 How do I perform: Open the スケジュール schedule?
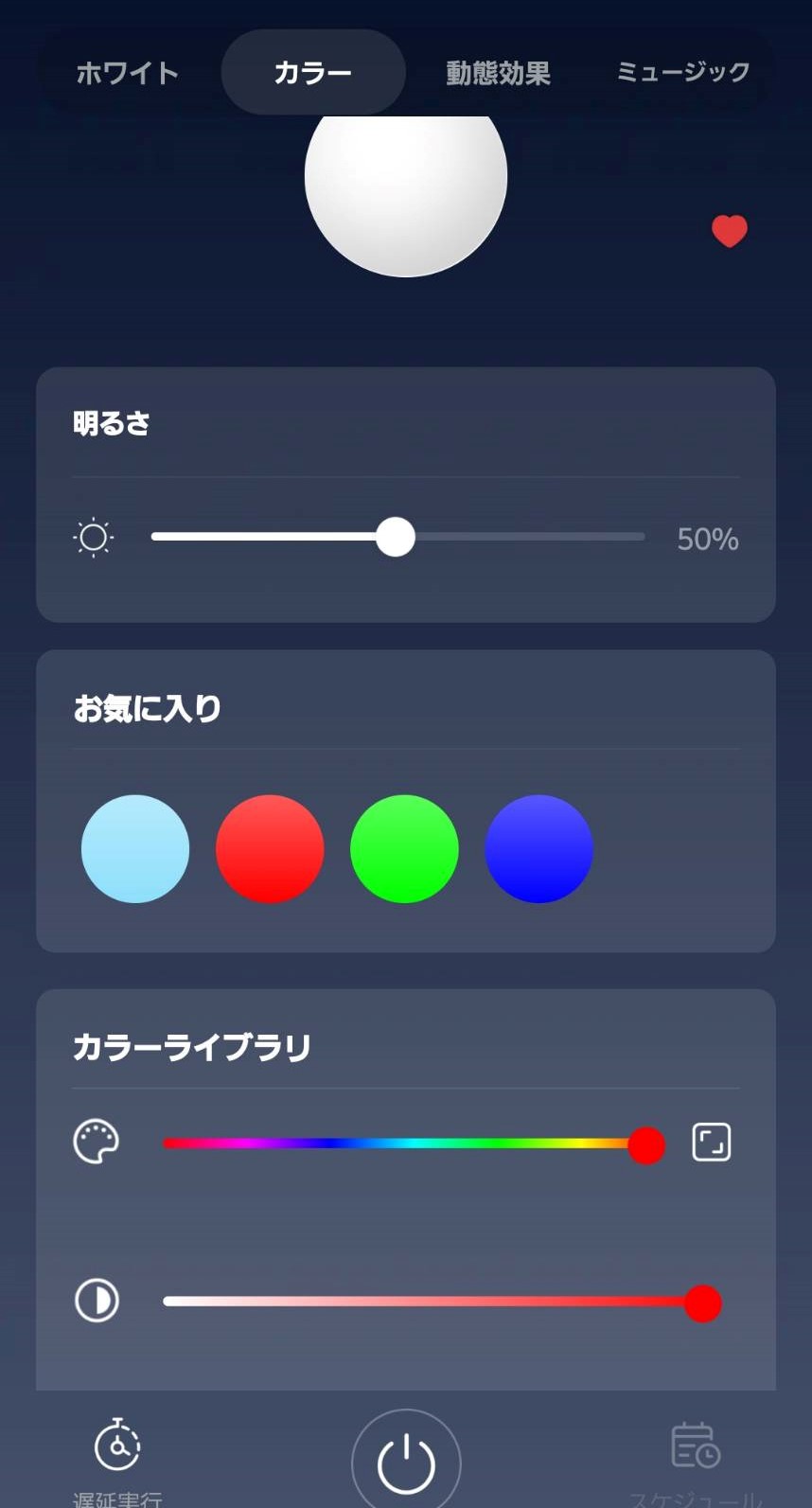696,1463
